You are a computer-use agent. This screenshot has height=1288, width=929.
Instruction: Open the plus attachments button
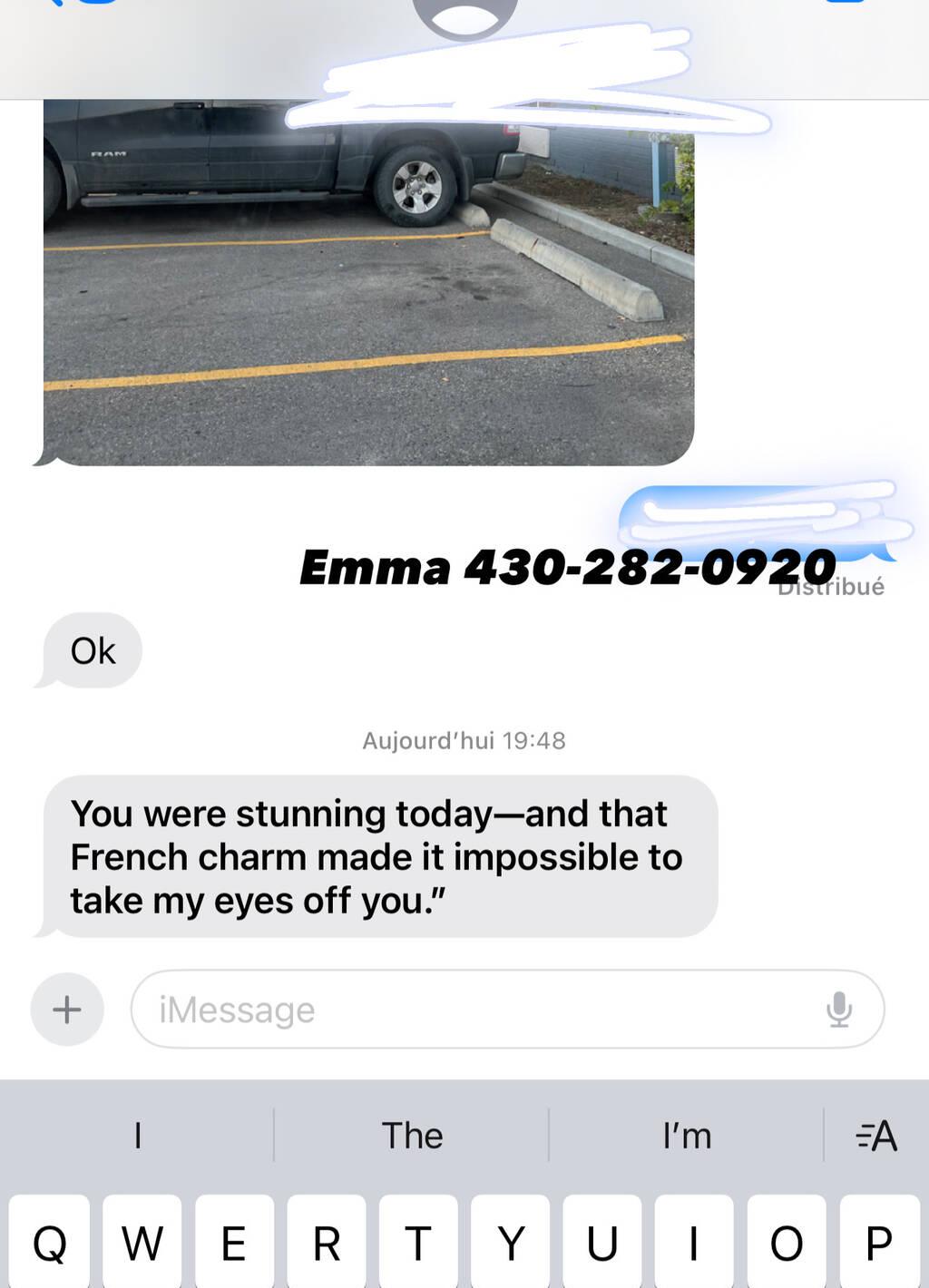point(67,1010)
